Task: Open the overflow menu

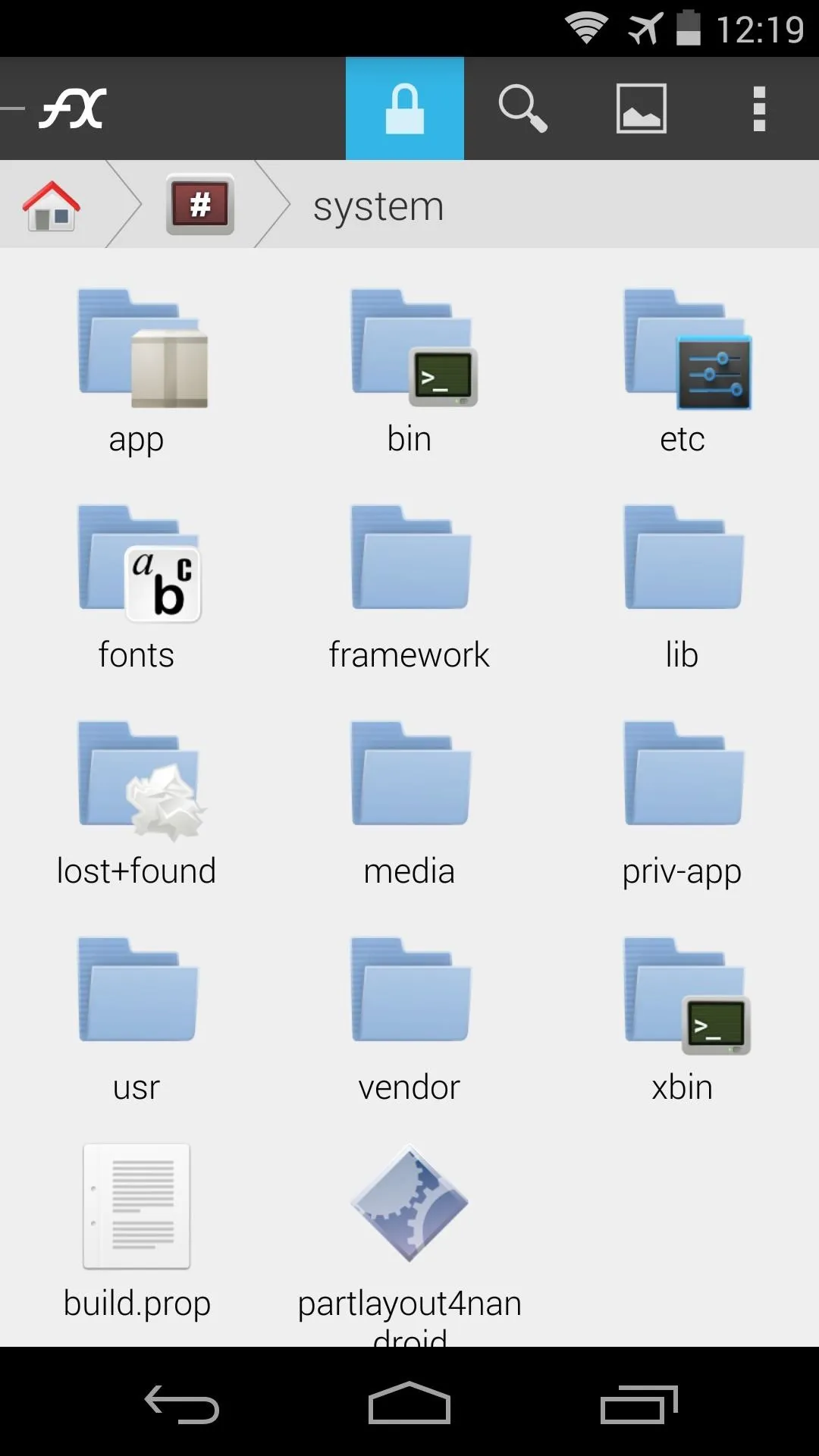Action: (759, 108)
